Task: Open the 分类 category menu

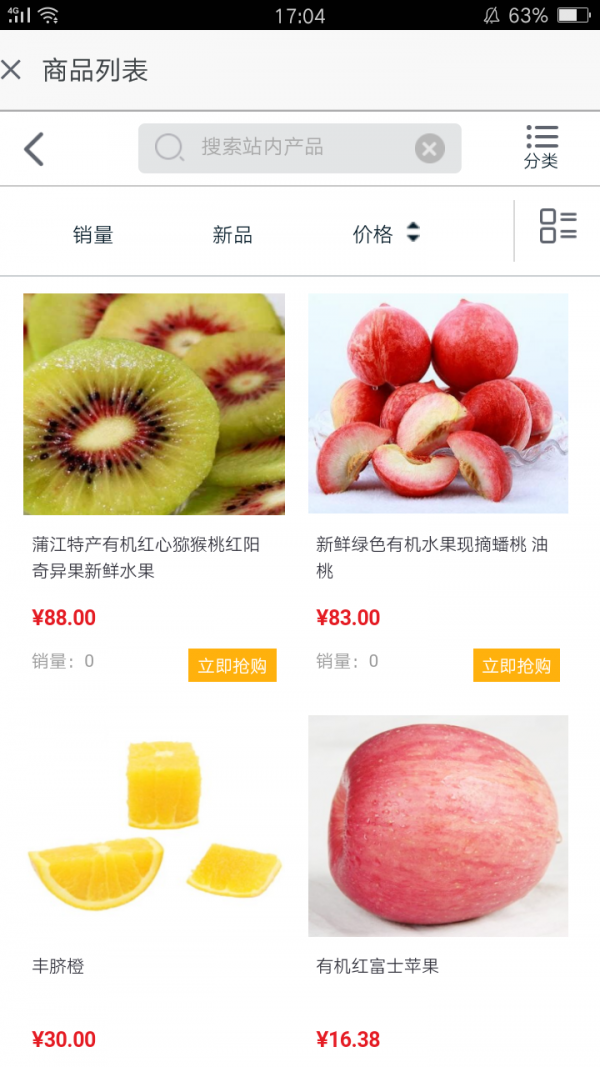Action: 541,147
